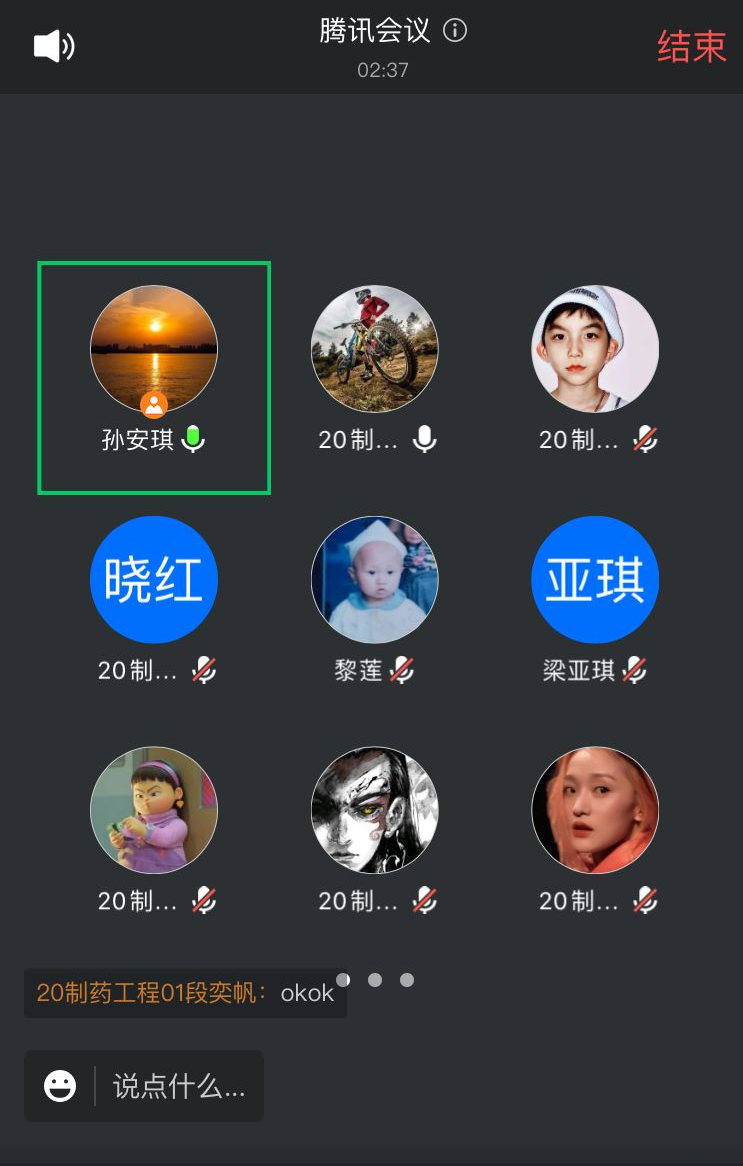
Task: Open the participant with dirt bike avatar
Action: pyautogui.click(x=375, y=349)
